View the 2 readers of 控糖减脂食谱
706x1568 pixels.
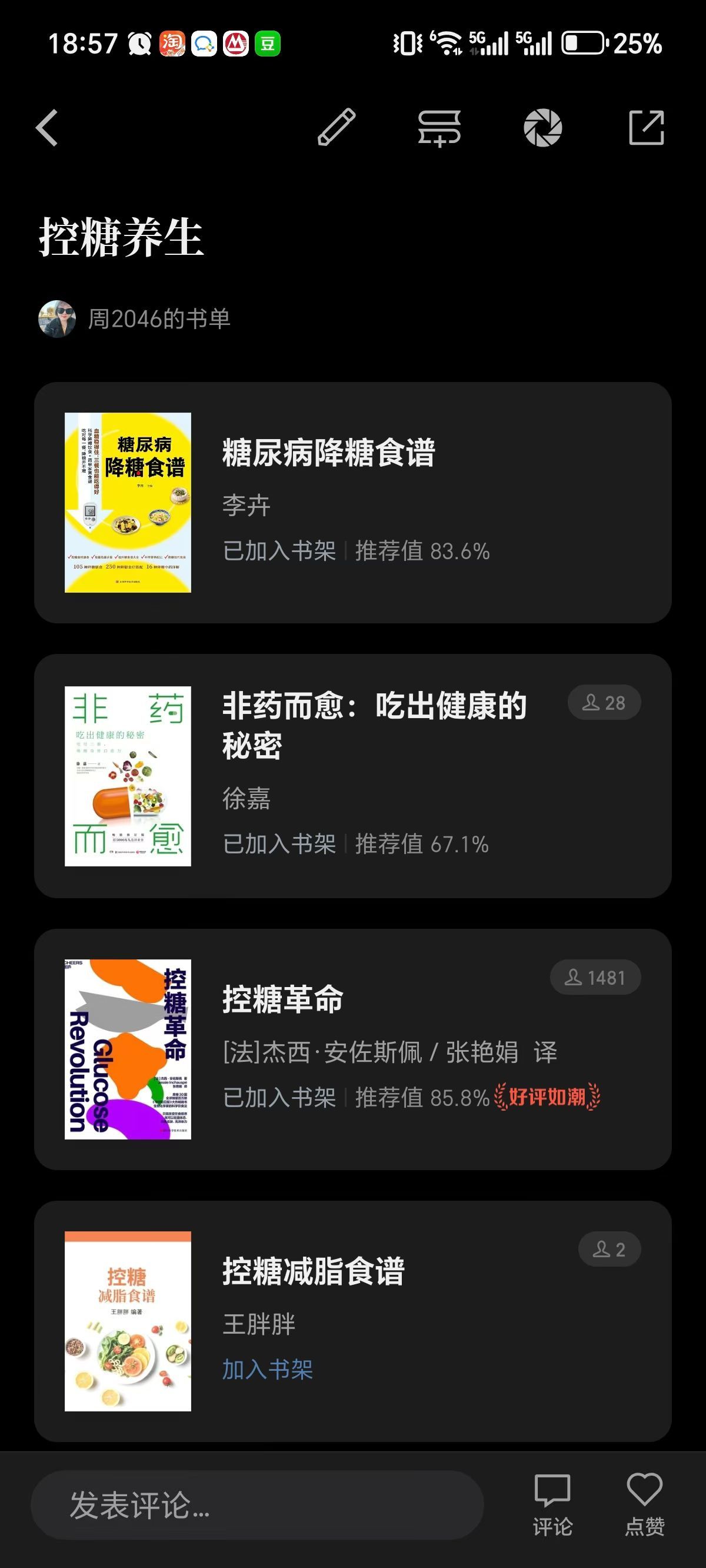pyautogui.click(x=610, y=1250)
